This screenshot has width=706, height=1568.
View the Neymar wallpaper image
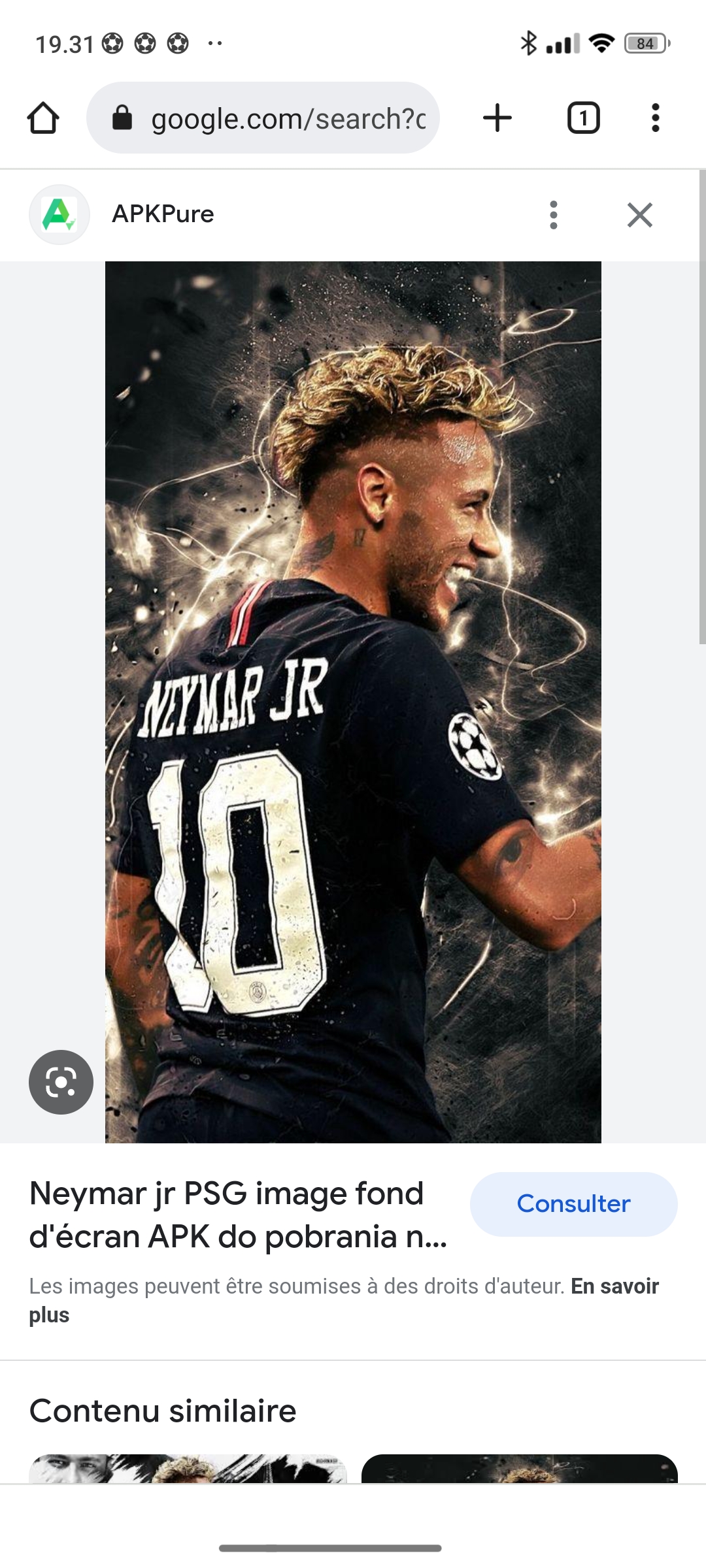(353, 702)
